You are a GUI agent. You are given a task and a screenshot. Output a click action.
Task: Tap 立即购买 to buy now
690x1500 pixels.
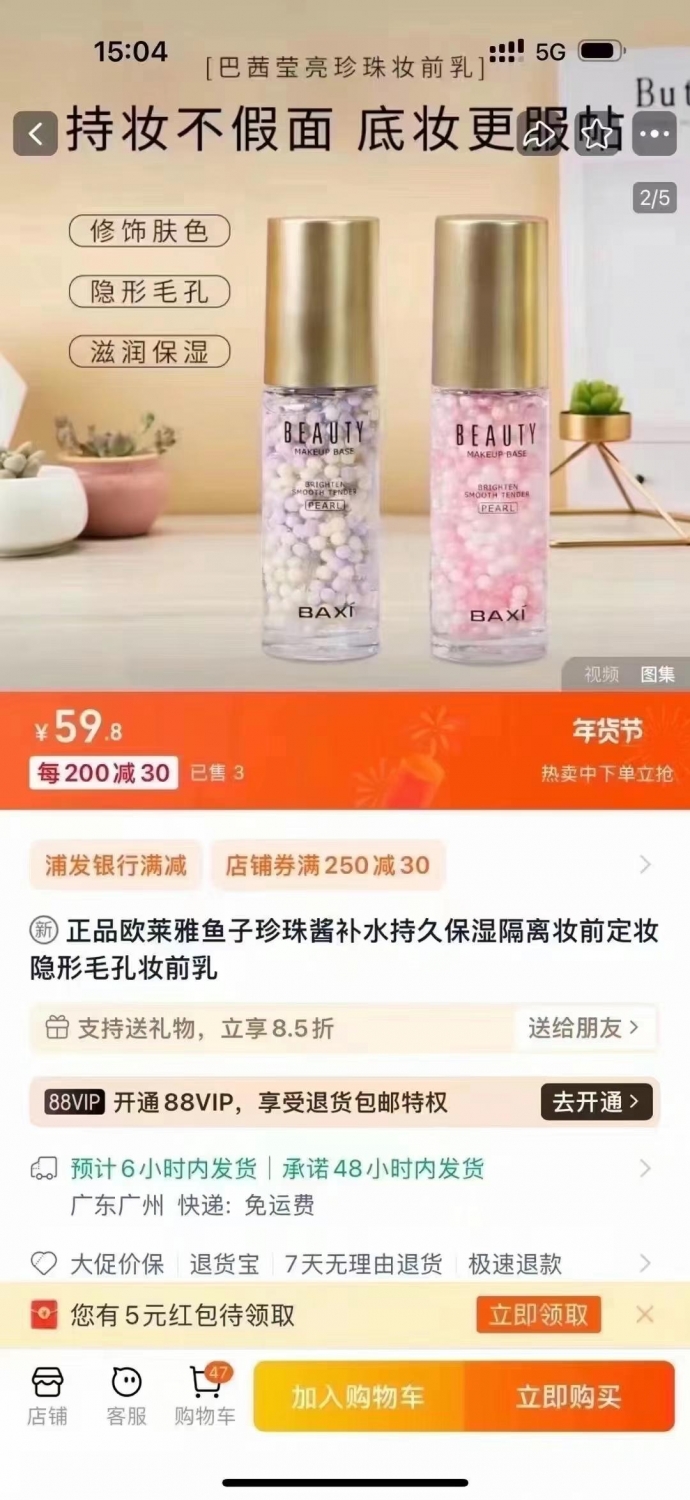click(569, 1397)
